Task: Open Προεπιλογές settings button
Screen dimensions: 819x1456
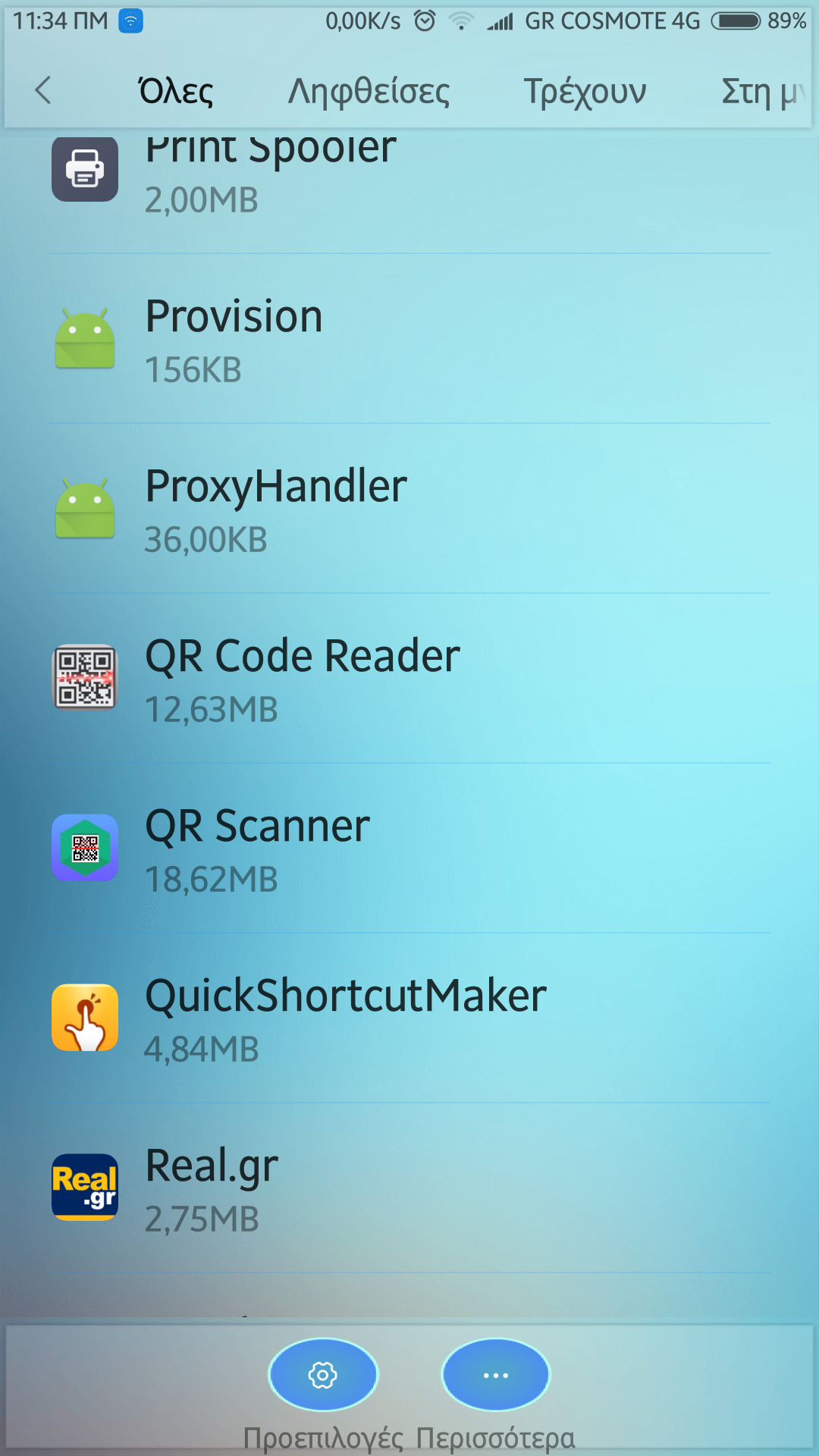Action: point(323,1375)
